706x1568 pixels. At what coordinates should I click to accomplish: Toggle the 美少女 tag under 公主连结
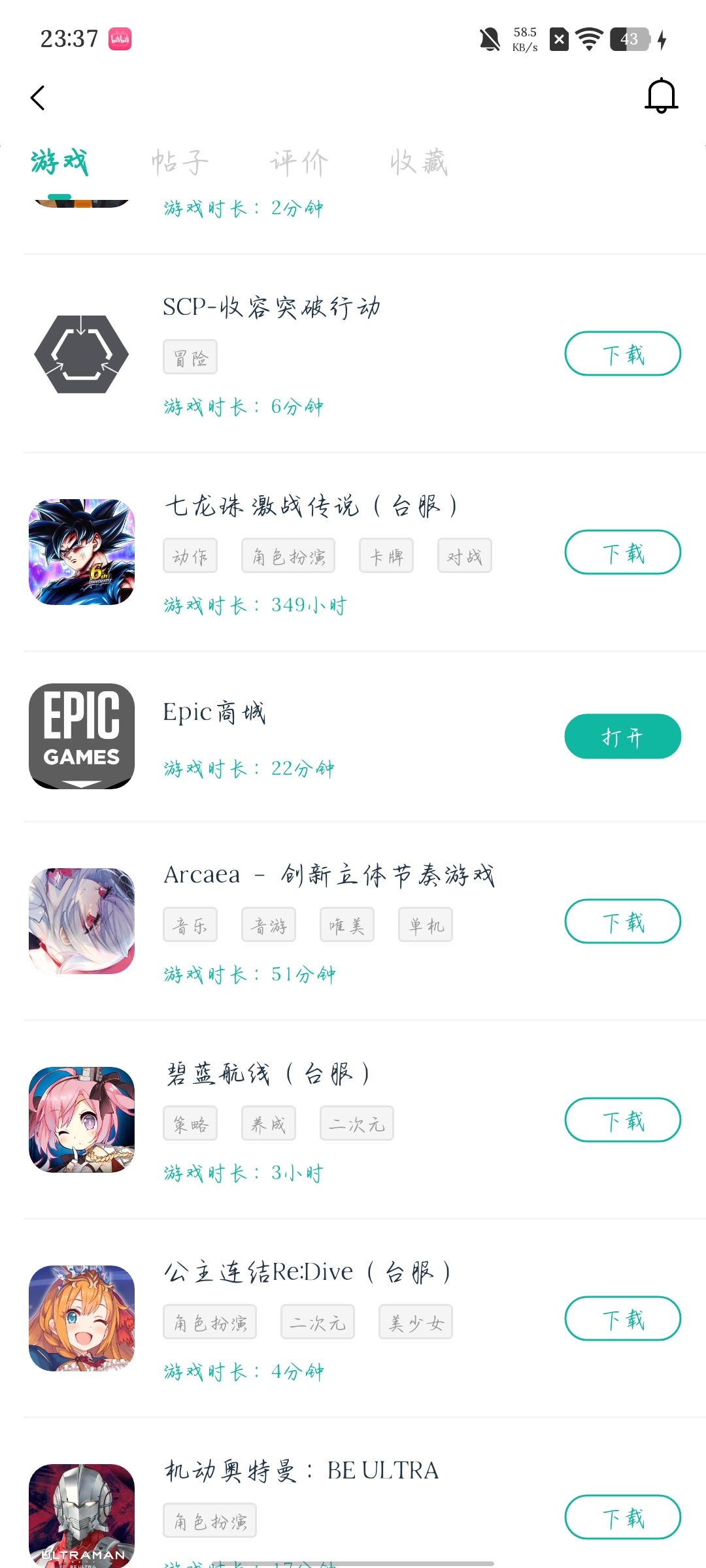point(416,1321)
